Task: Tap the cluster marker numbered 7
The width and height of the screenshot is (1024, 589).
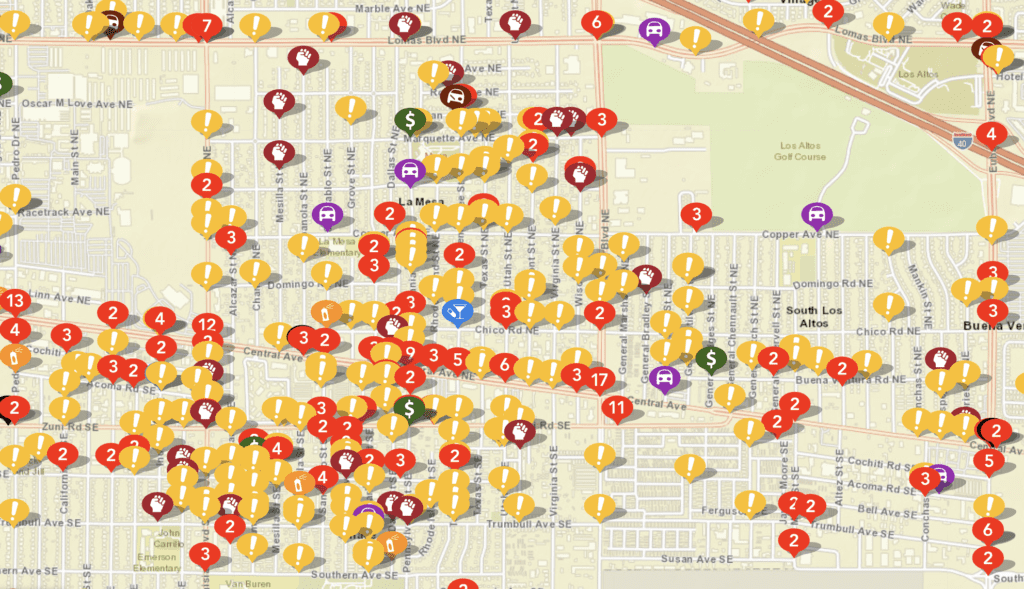Action: 206,25
